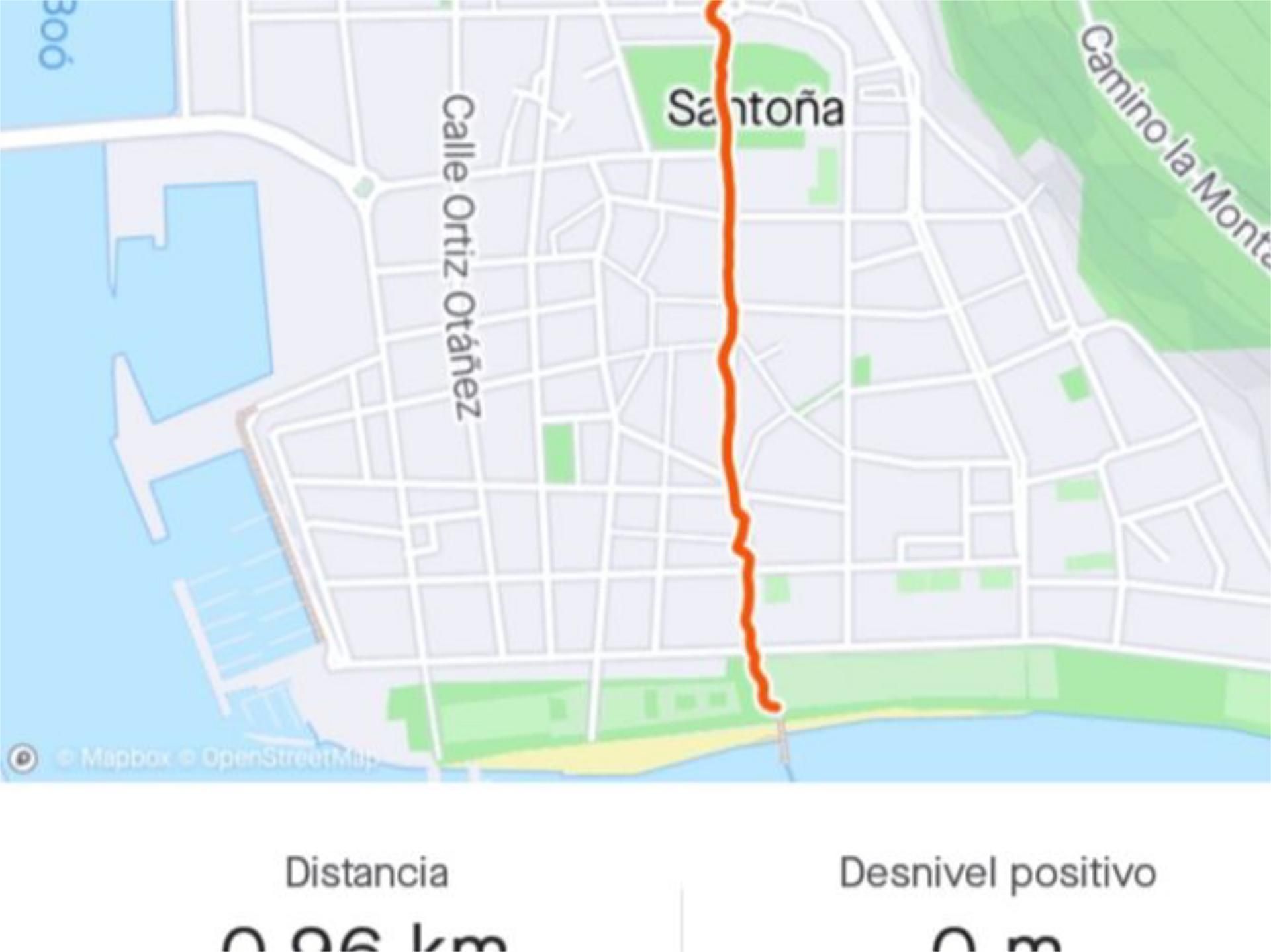The height and width of the screenshot is (952, 1271).
Task: Open the Mapbox attribution info icon
Action: (x=23, y=757)
